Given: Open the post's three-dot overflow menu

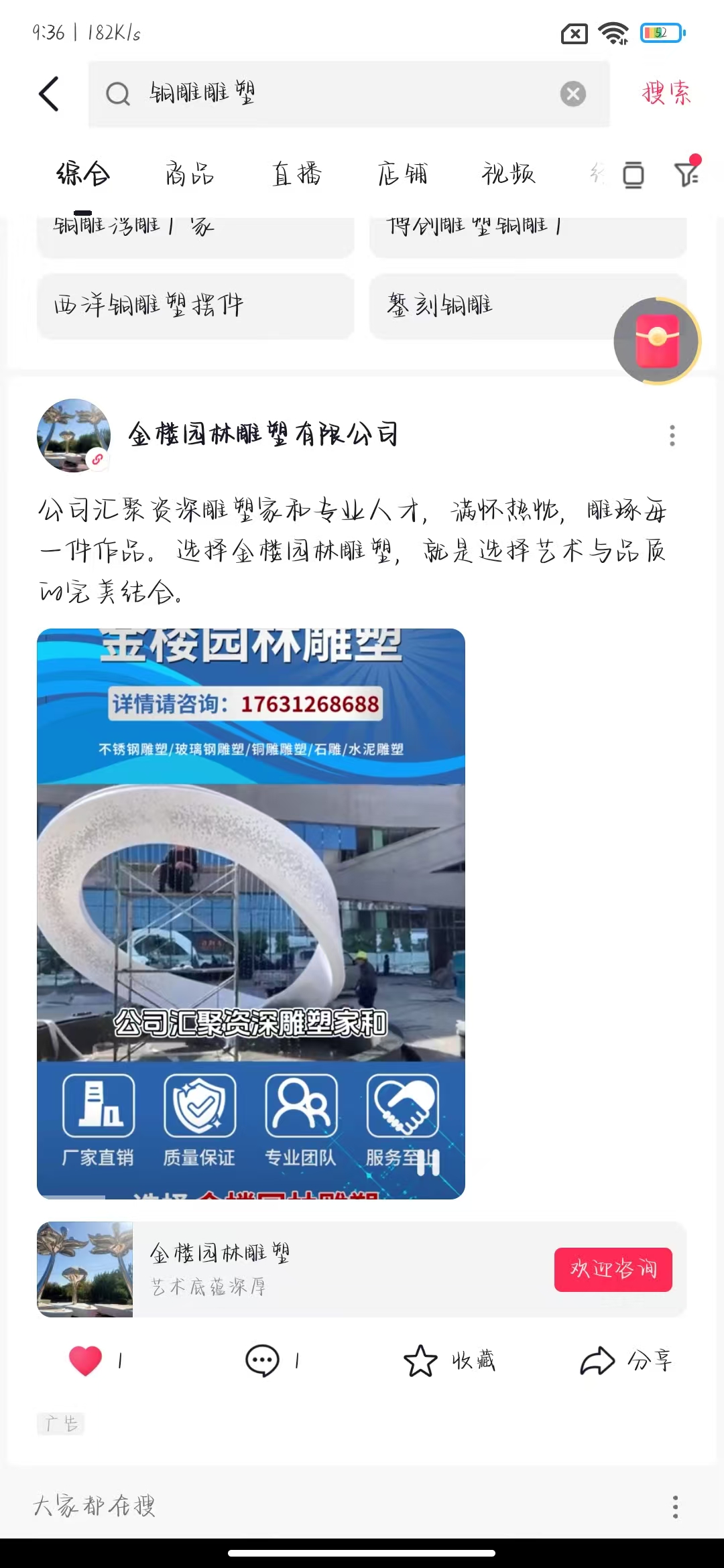Looking at the screenshot, I should tap(672, 436).
